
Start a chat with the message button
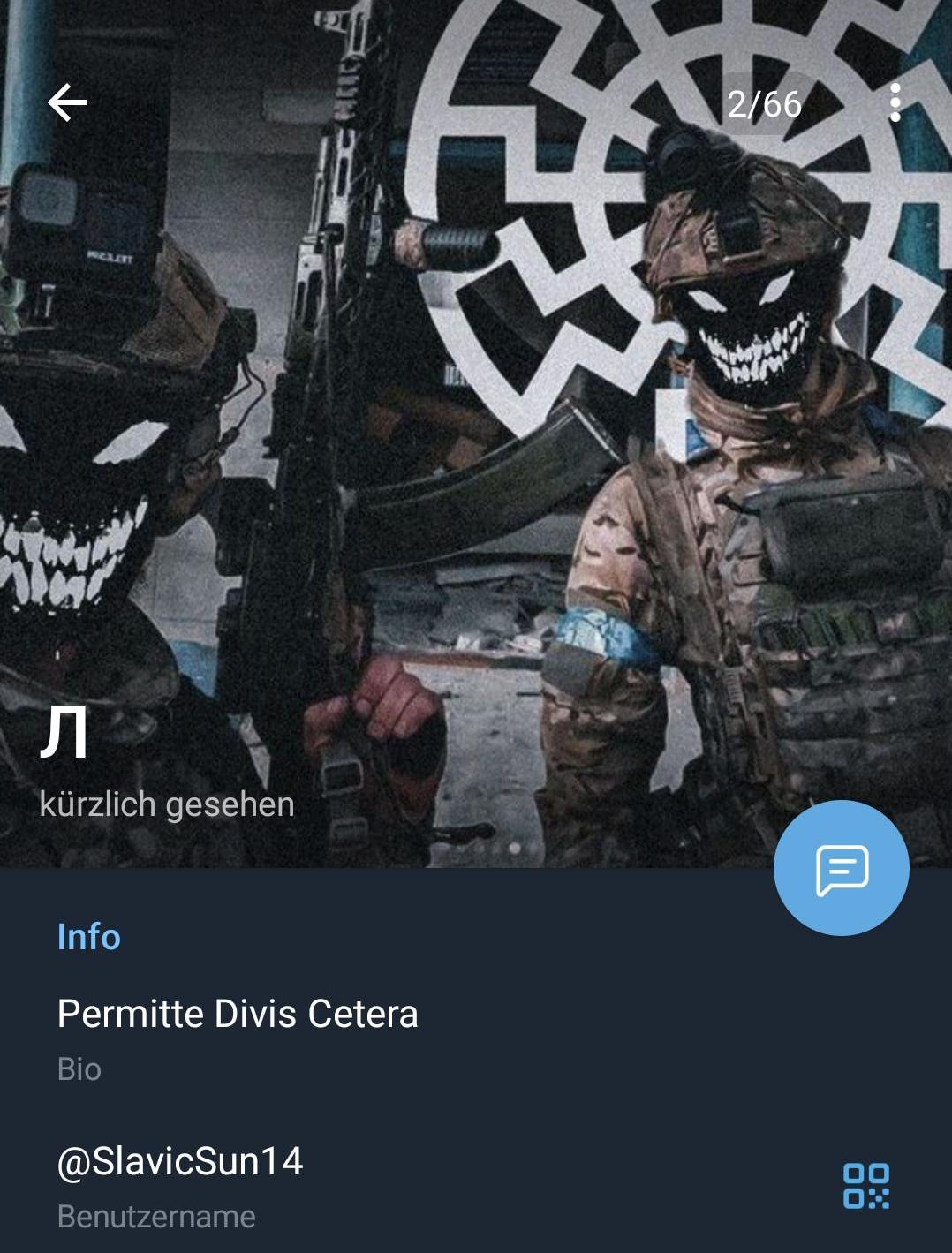pos(841,868)
